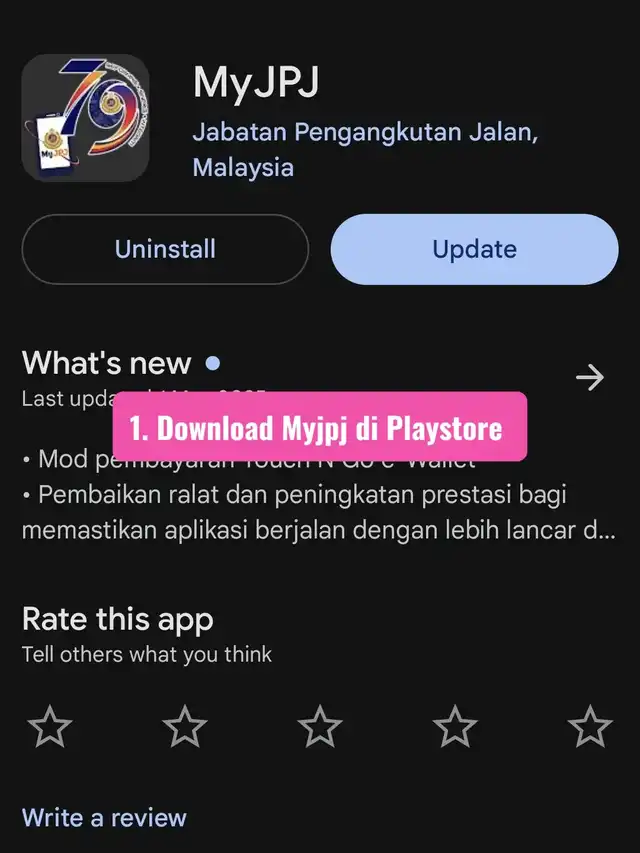Update the MyJPJ app

click(x=474, y=249)
